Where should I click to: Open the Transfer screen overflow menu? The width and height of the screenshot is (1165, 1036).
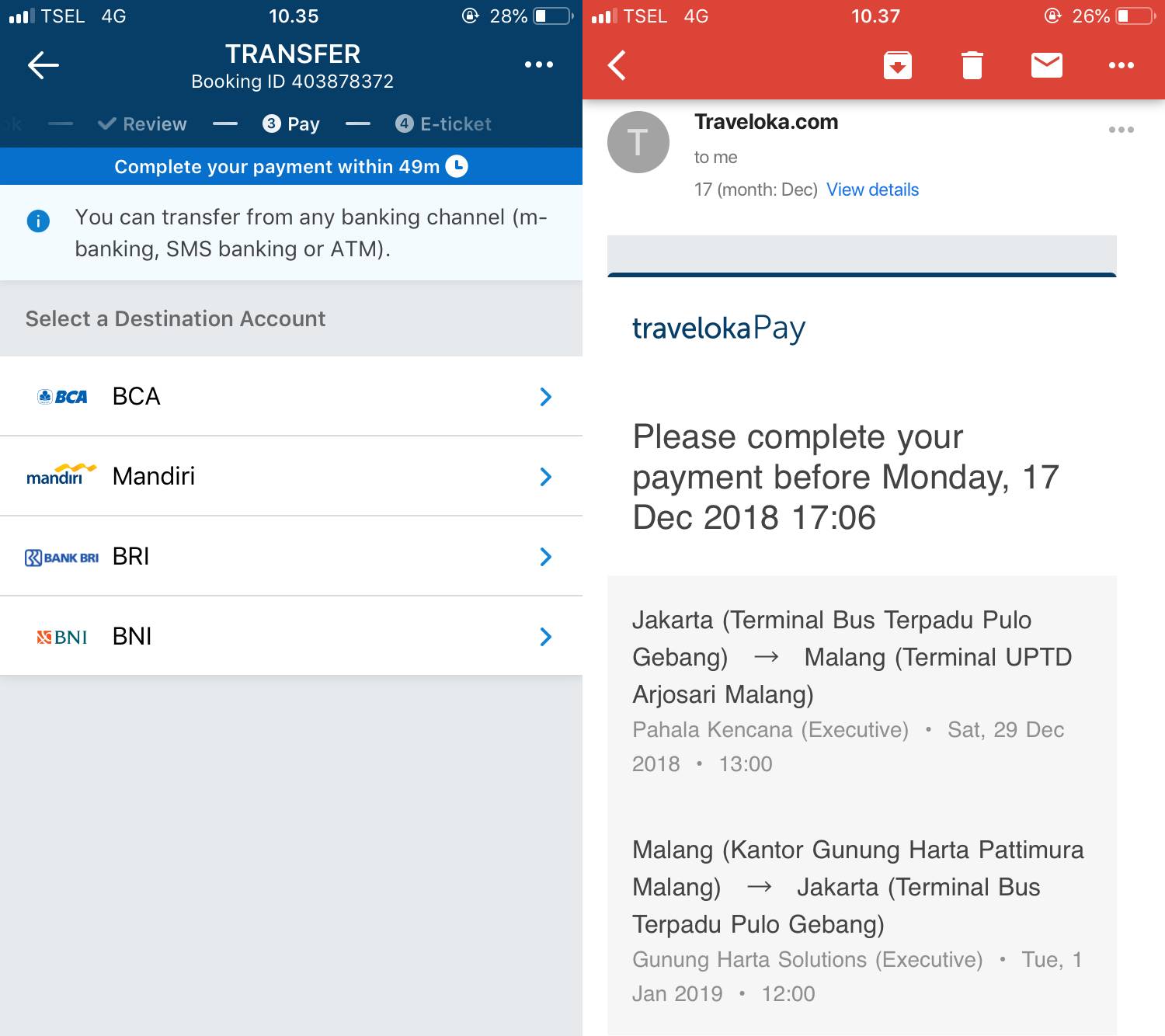point(538,64)
